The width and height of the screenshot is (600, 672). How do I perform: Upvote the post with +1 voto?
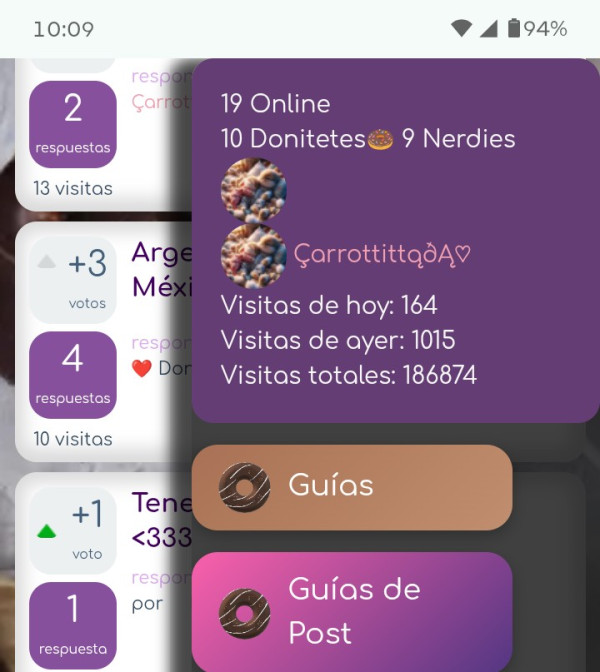[x=46, y=532]
